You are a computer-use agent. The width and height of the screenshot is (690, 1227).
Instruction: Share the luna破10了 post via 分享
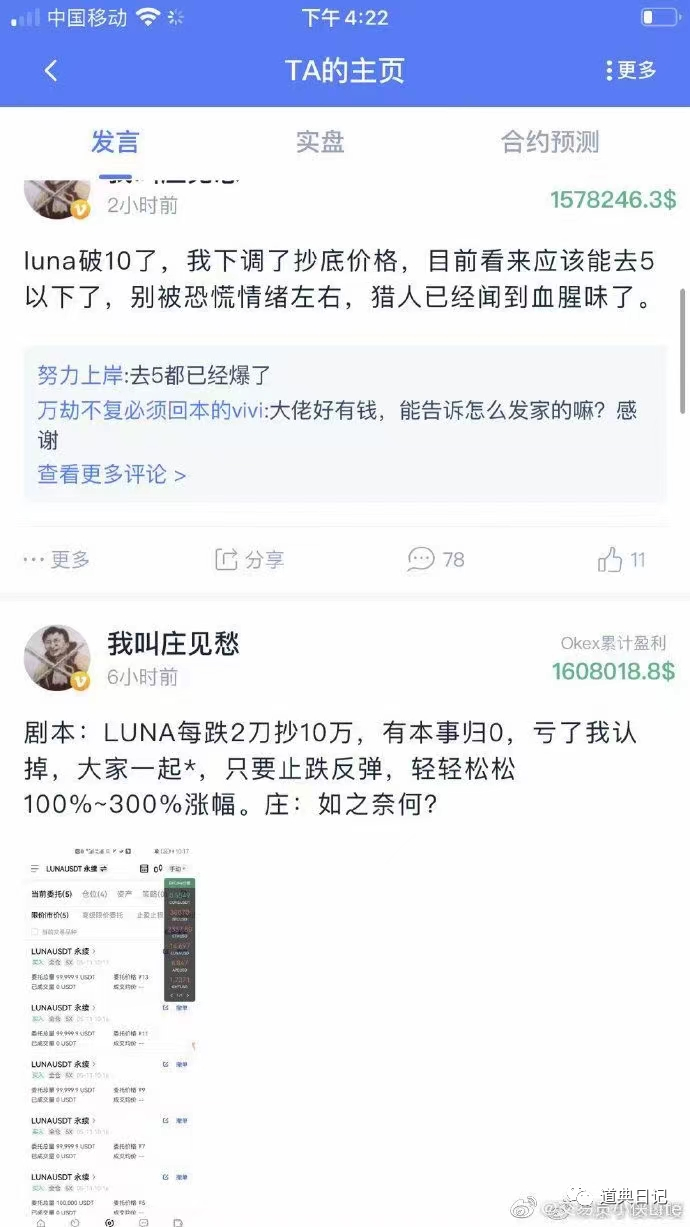coord(250,560)
